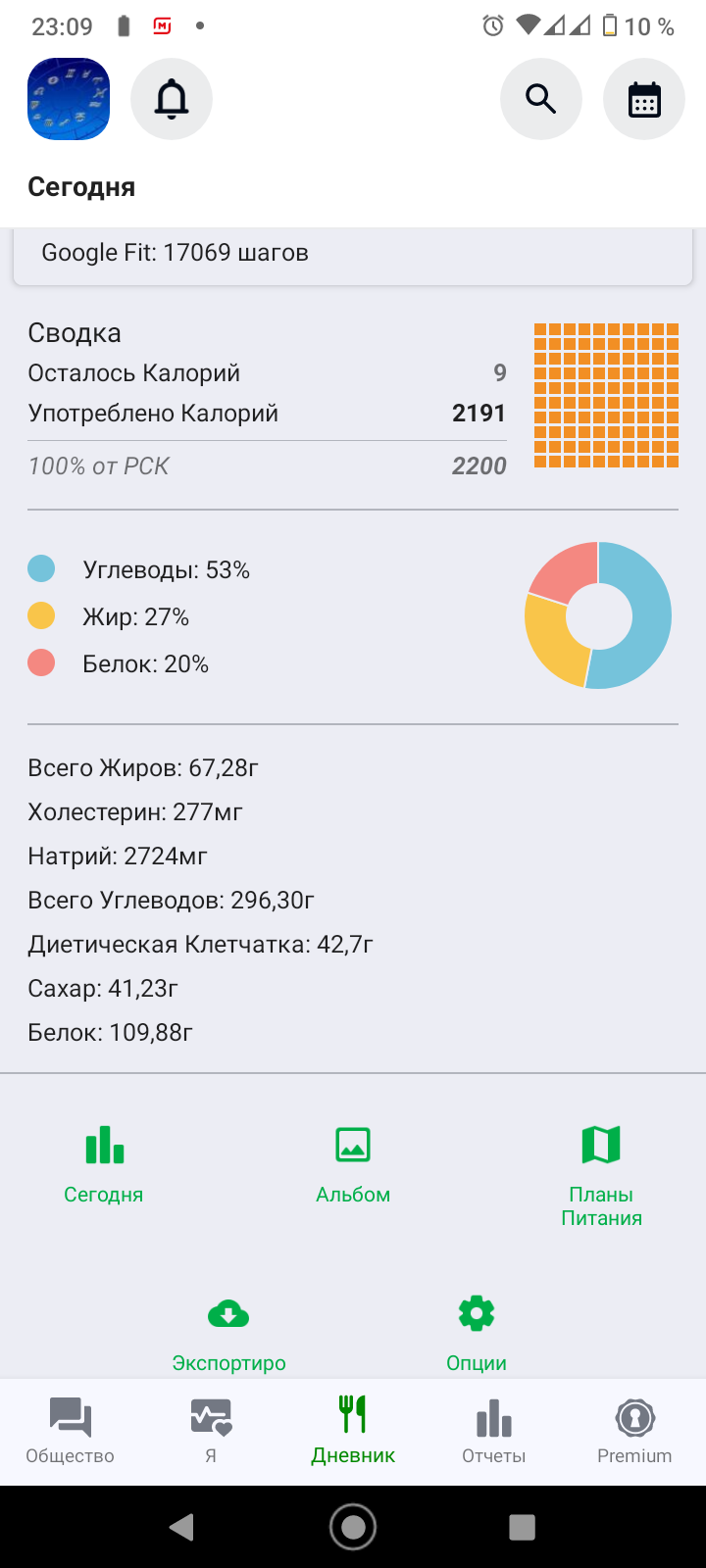Open the Опции settings button
The image size is (706, 1568).
point(477,1335)
